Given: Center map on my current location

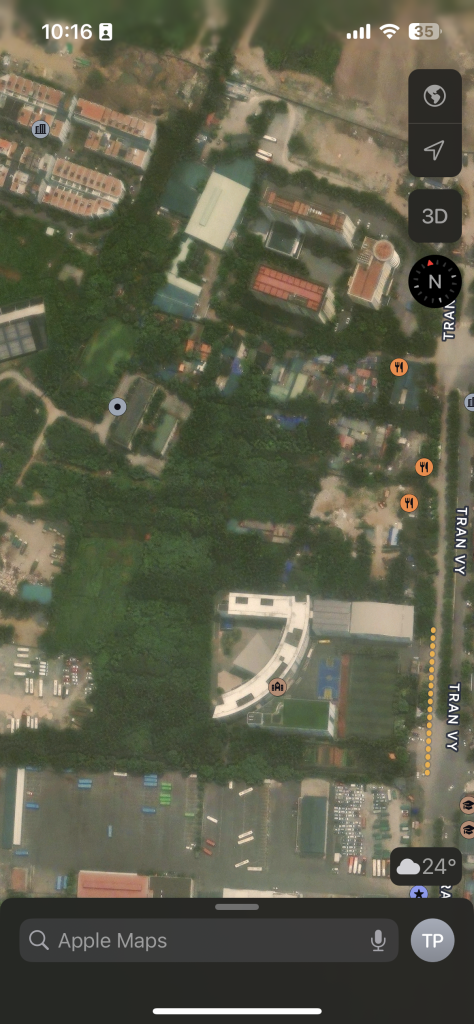Looking at the screenshot, I should click(x=435, y=150).
